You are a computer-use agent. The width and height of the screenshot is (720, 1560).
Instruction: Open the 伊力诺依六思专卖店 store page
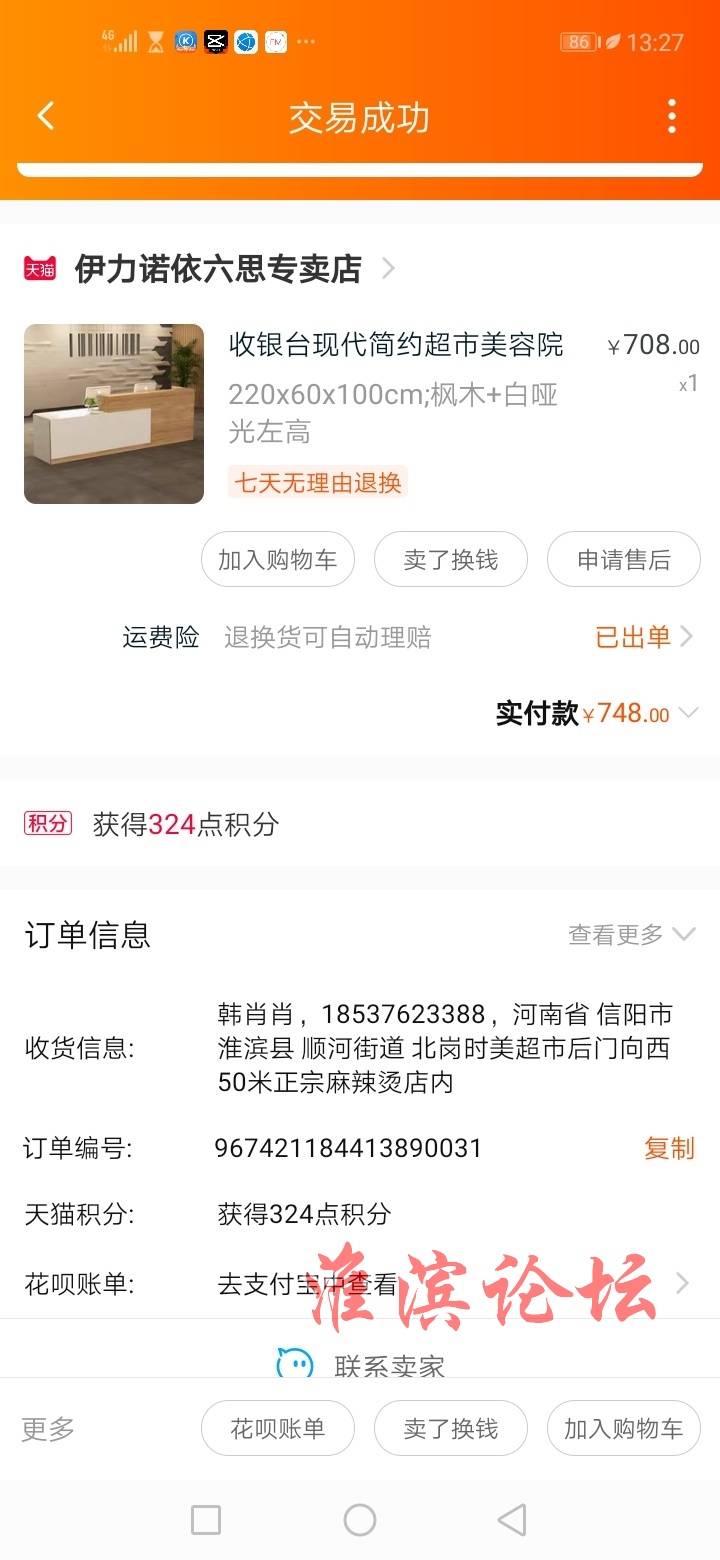click(218, 269)
